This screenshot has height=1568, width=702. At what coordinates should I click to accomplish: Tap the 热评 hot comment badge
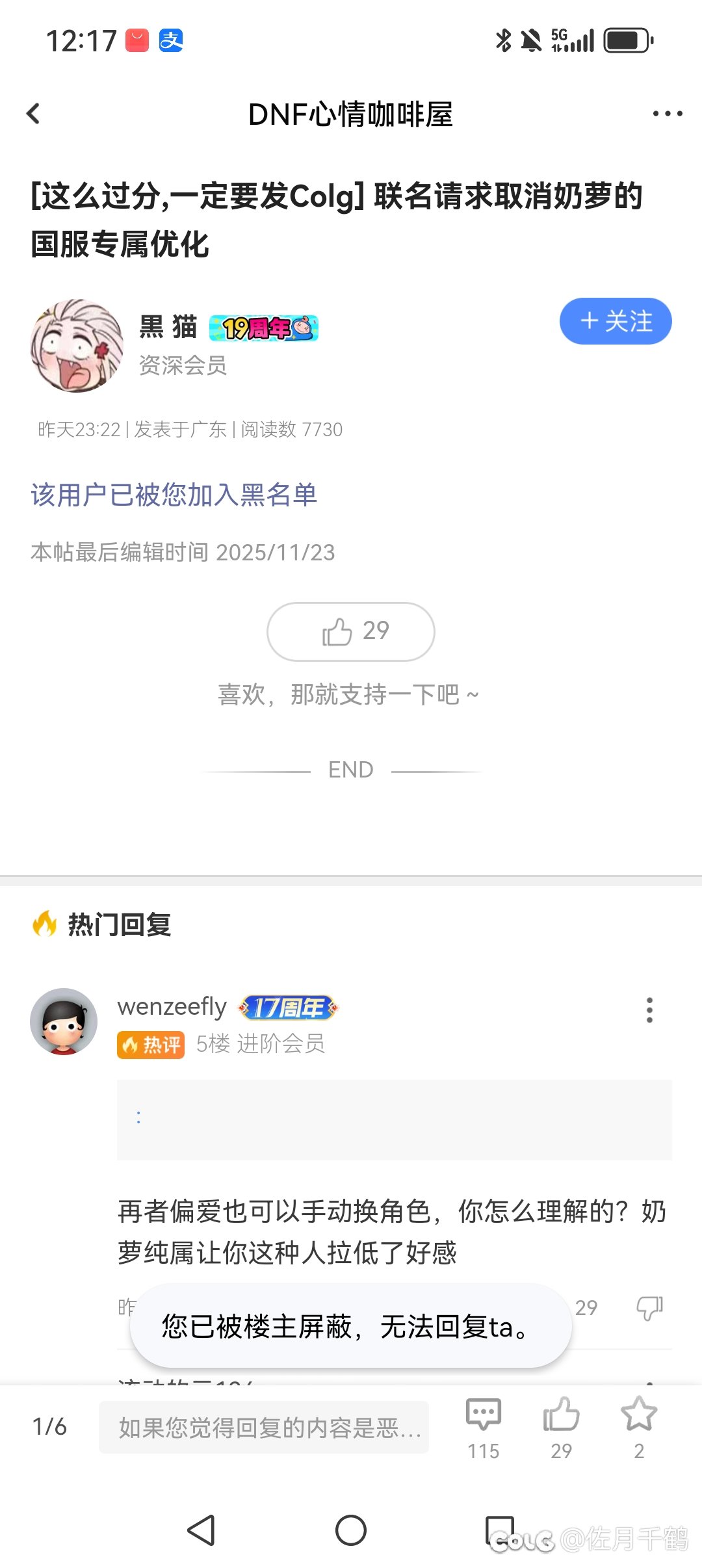coord(150,1044)
